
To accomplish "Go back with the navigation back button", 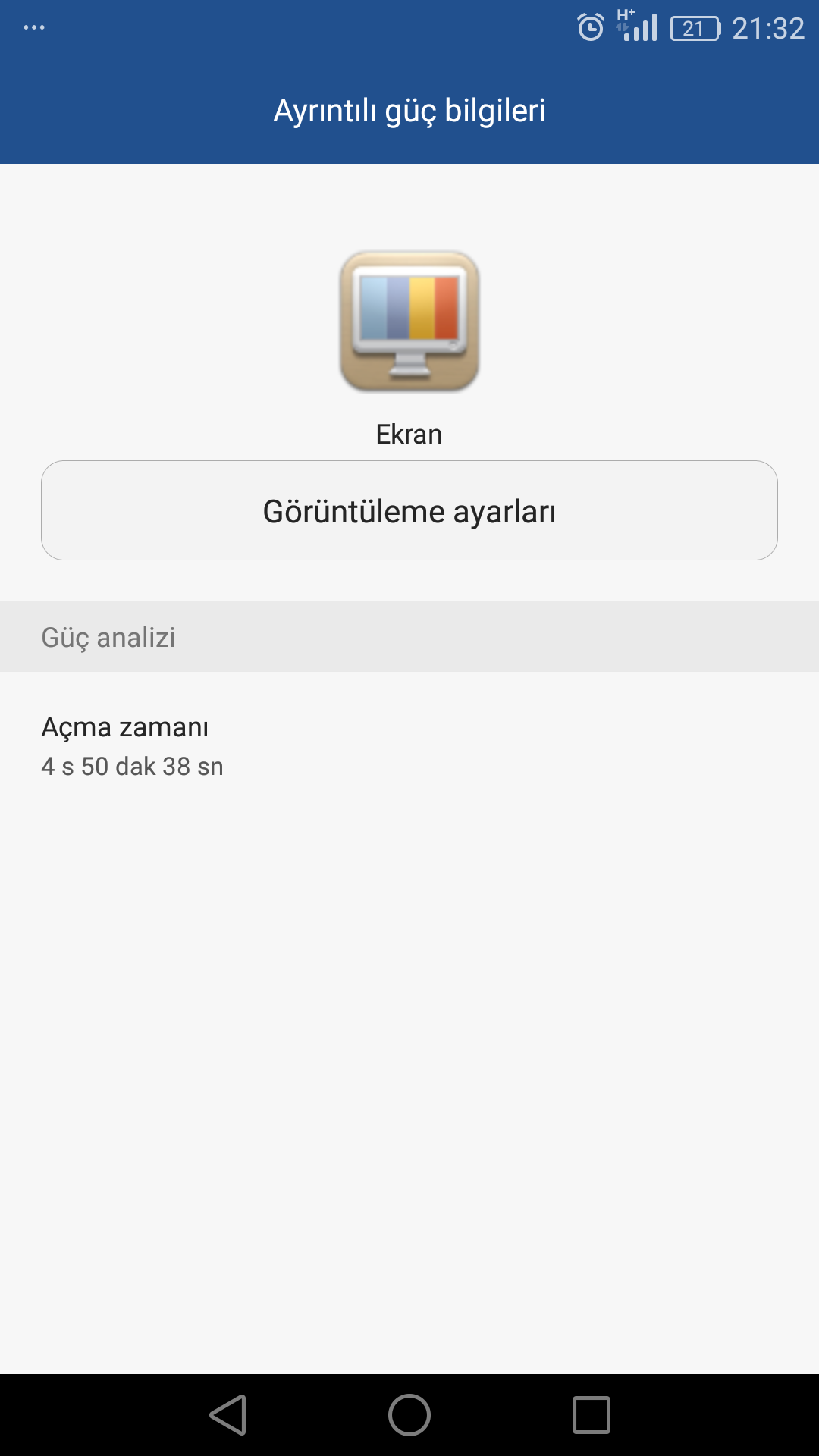I will coord(228,1415).
